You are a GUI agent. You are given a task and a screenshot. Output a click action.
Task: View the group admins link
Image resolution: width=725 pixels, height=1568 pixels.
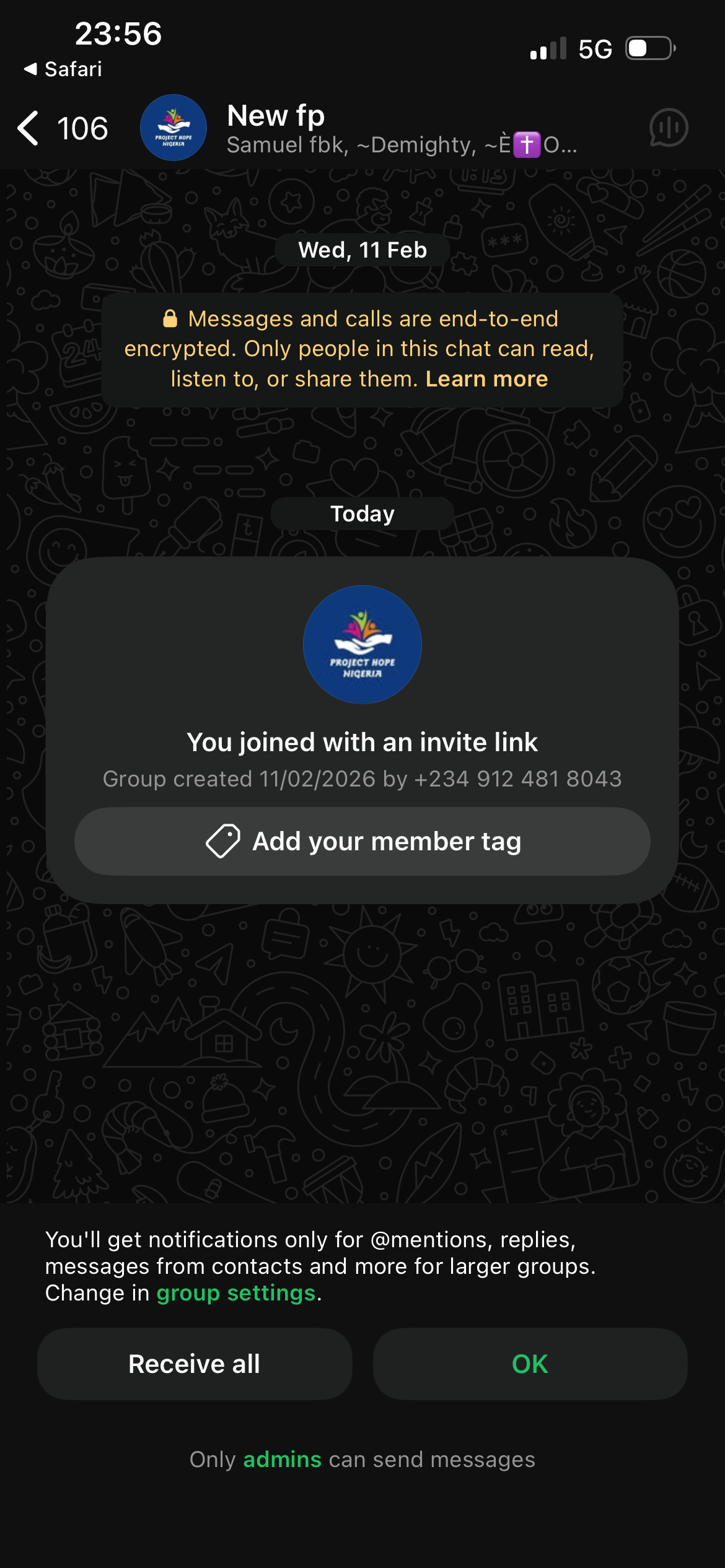click(282, 1460)
